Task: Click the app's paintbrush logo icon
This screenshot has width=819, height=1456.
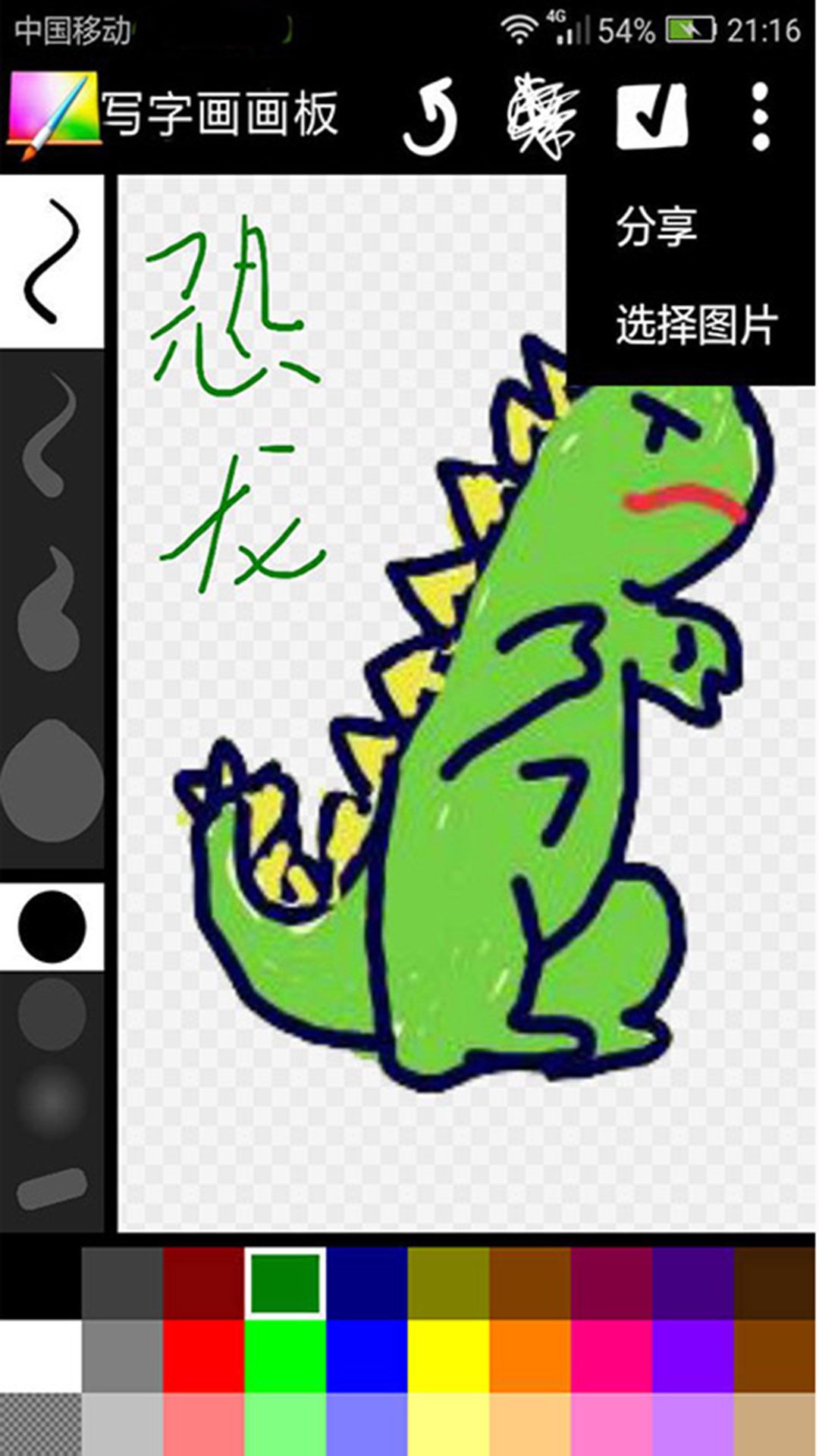Action: pos(53,114)
